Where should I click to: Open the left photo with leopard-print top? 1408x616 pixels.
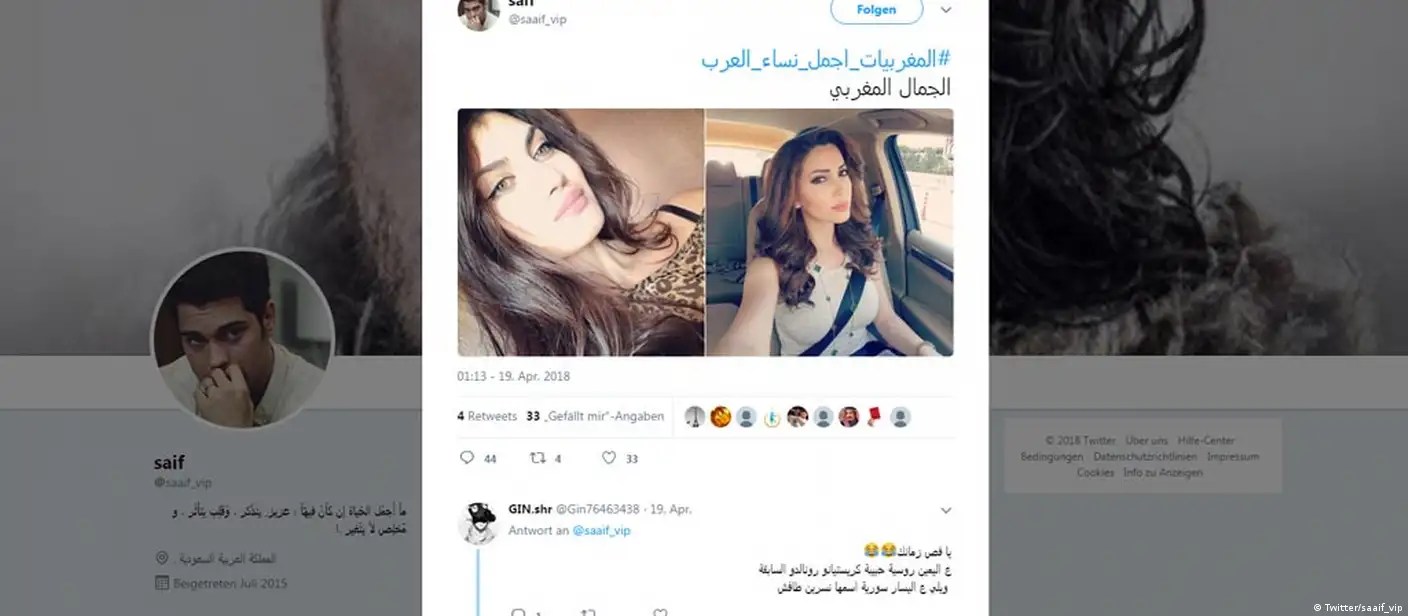[581, 232]
